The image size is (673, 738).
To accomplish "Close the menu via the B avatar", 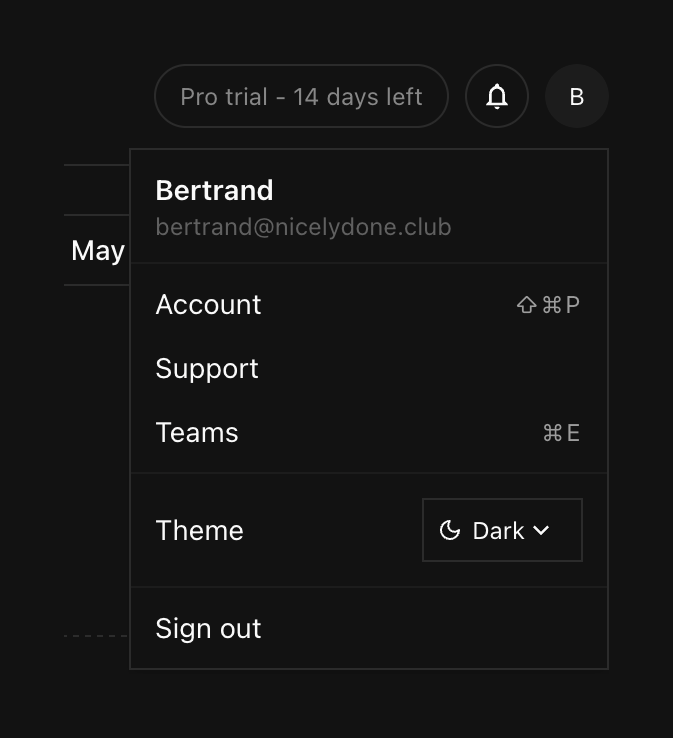I will [x=577, y=97].
